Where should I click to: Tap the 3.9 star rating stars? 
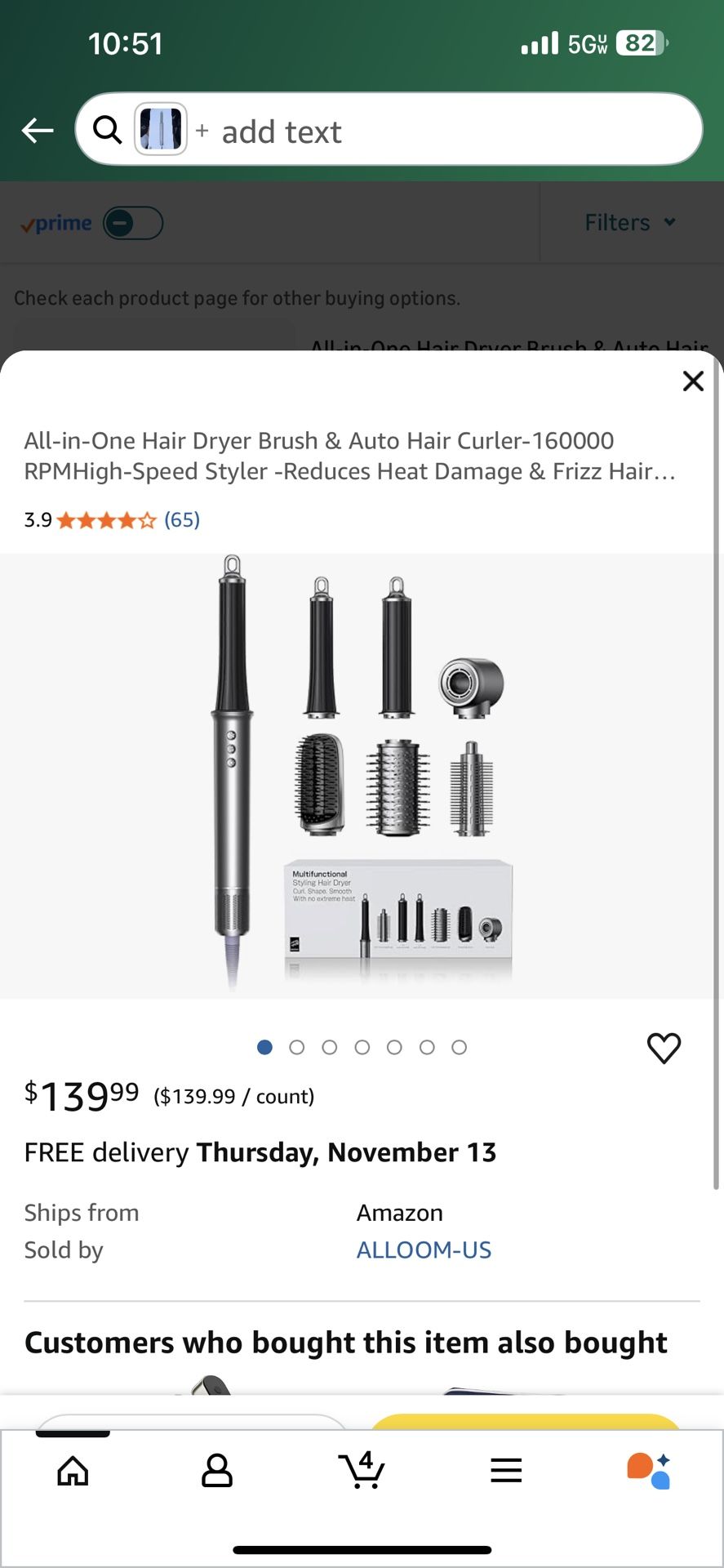click(x=104, y=519)
